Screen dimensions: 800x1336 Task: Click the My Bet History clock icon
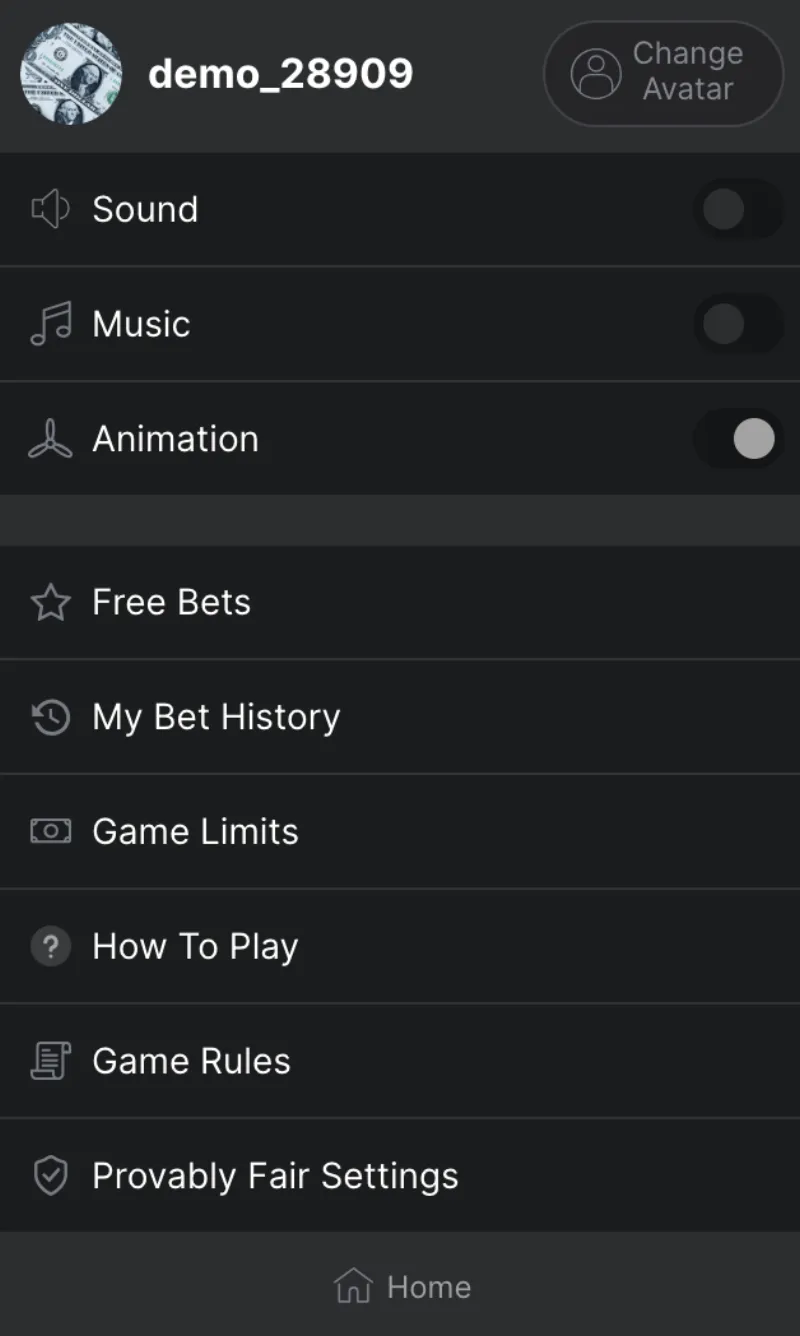[x=50, y=717]
